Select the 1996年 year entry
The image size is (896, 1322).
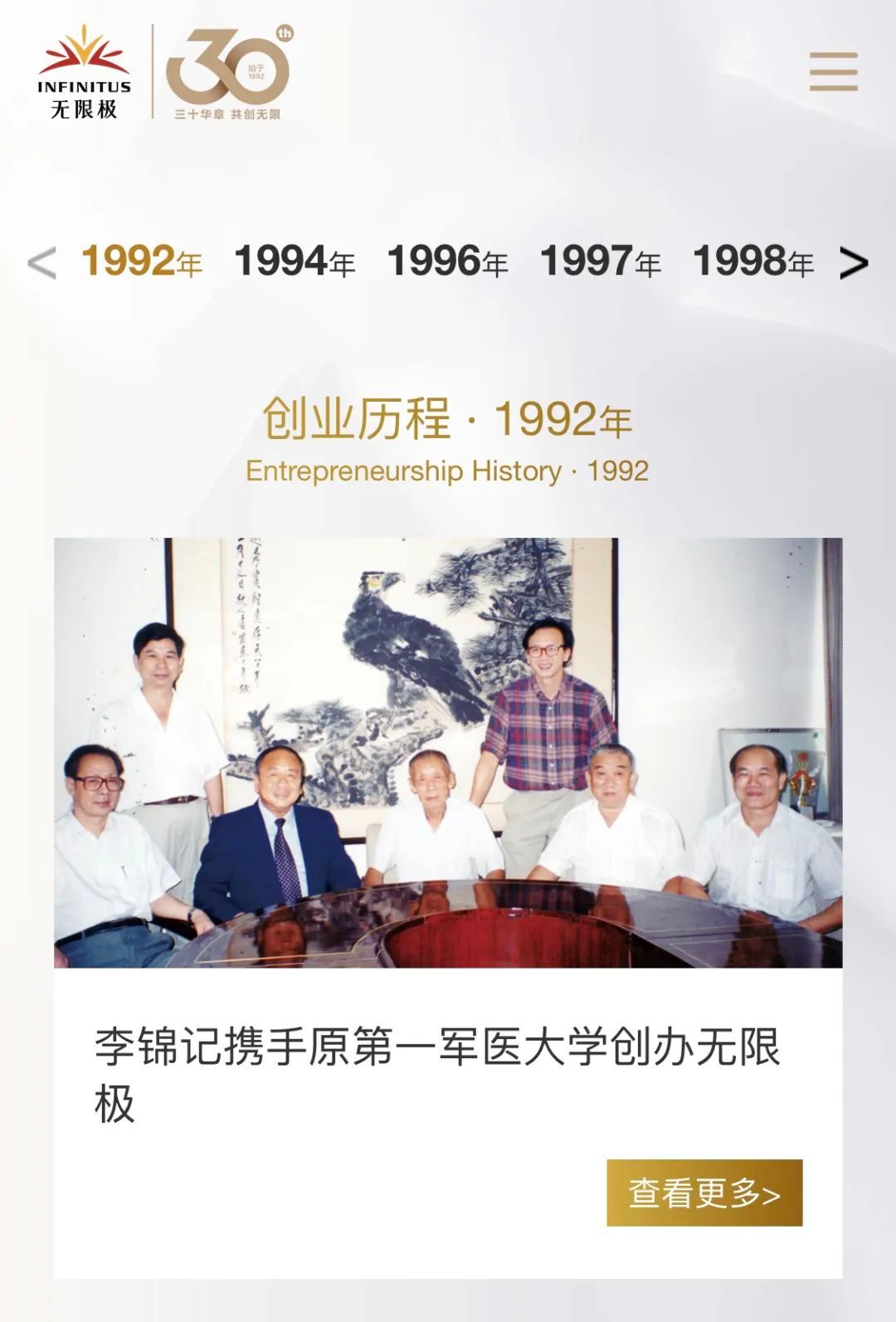pos(448,262)
